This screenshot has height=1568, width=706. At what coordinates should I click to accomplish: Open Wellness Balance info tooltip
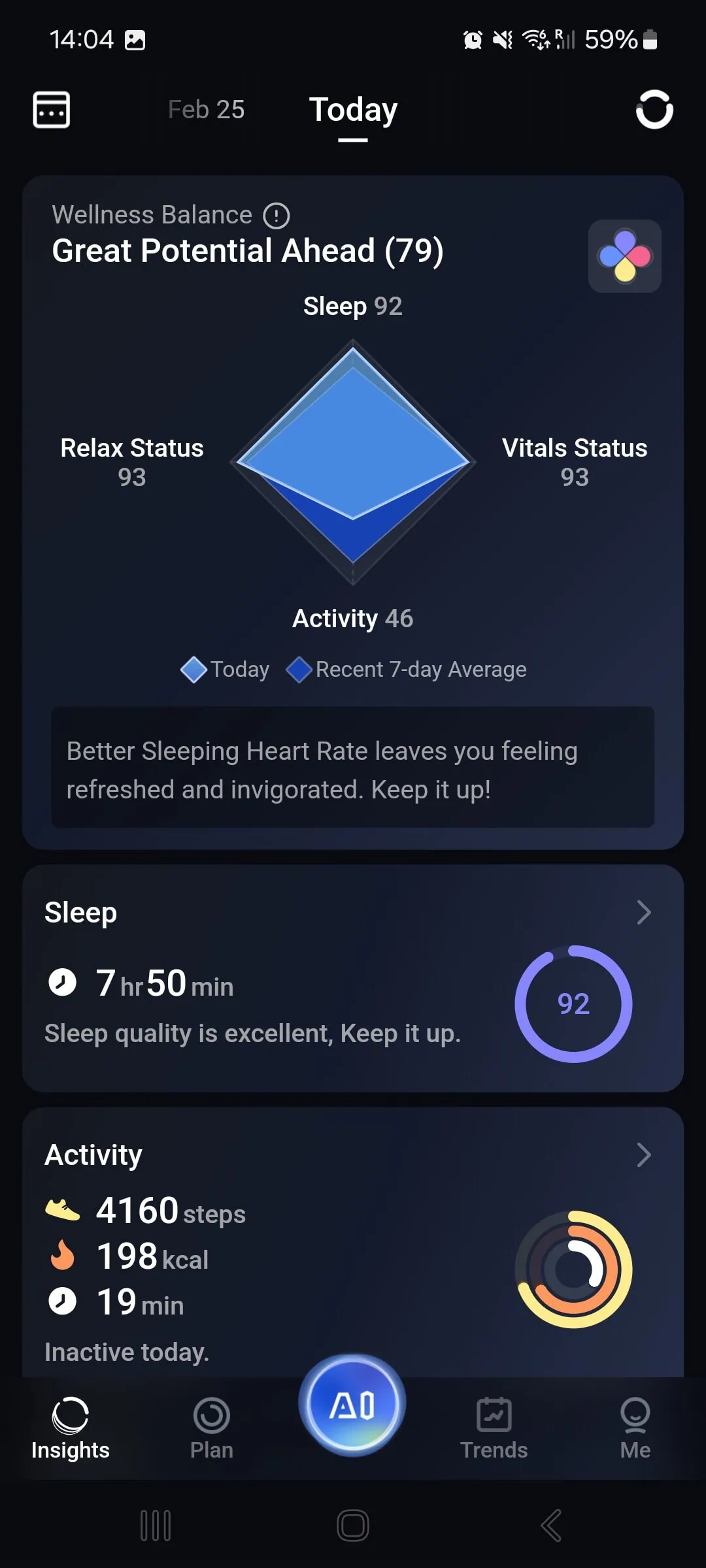[277, 216]
